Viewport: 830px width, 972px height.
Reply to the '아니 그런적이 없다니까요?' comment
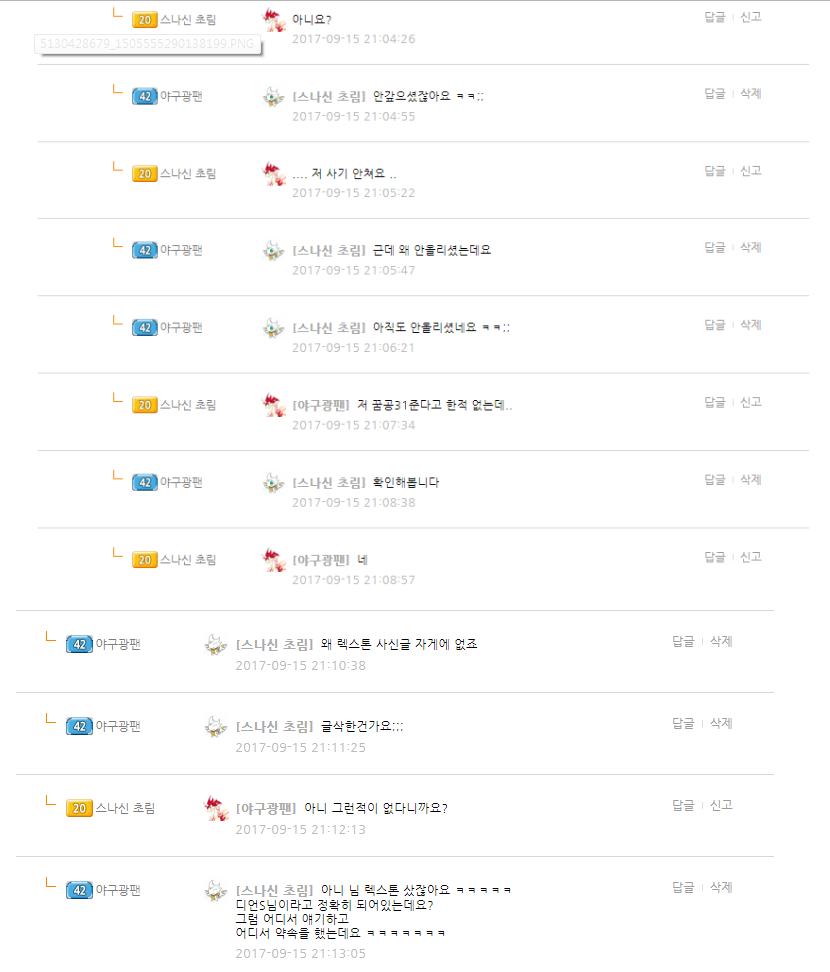682,805
